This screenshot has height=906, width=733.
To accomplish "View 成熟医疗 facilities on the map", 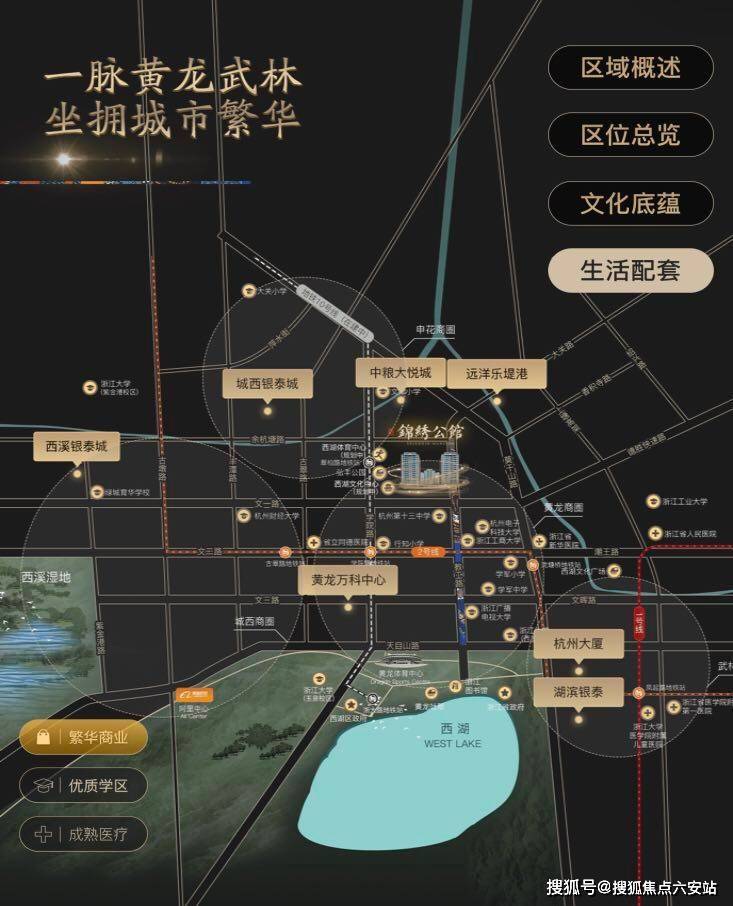I will pyautogui.click(x=83, y=832).
